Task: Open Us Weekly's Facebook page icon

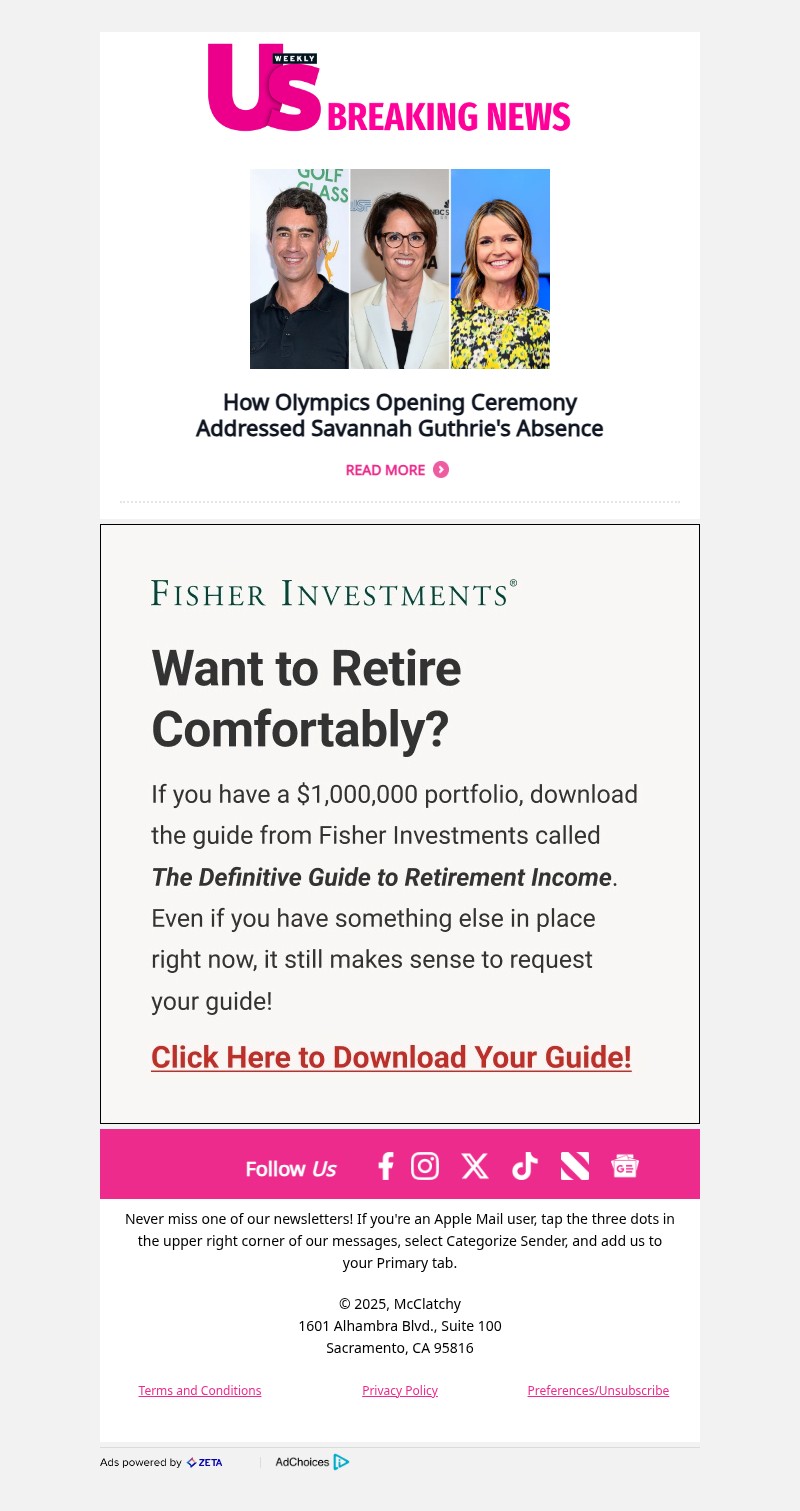Action: point(385,1166)
